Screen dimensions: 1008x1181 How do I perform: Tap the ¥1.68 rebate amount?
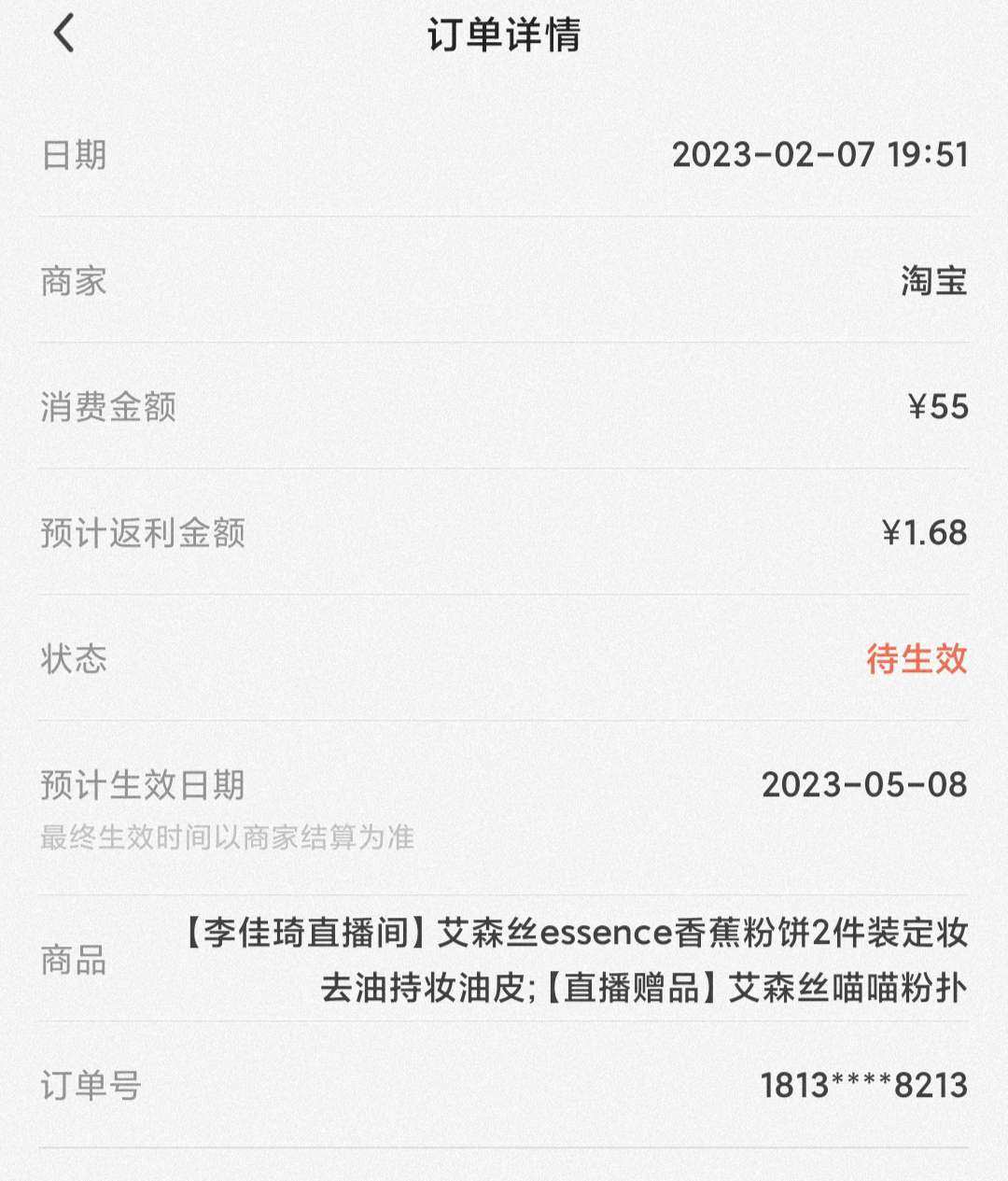point(924,532)
